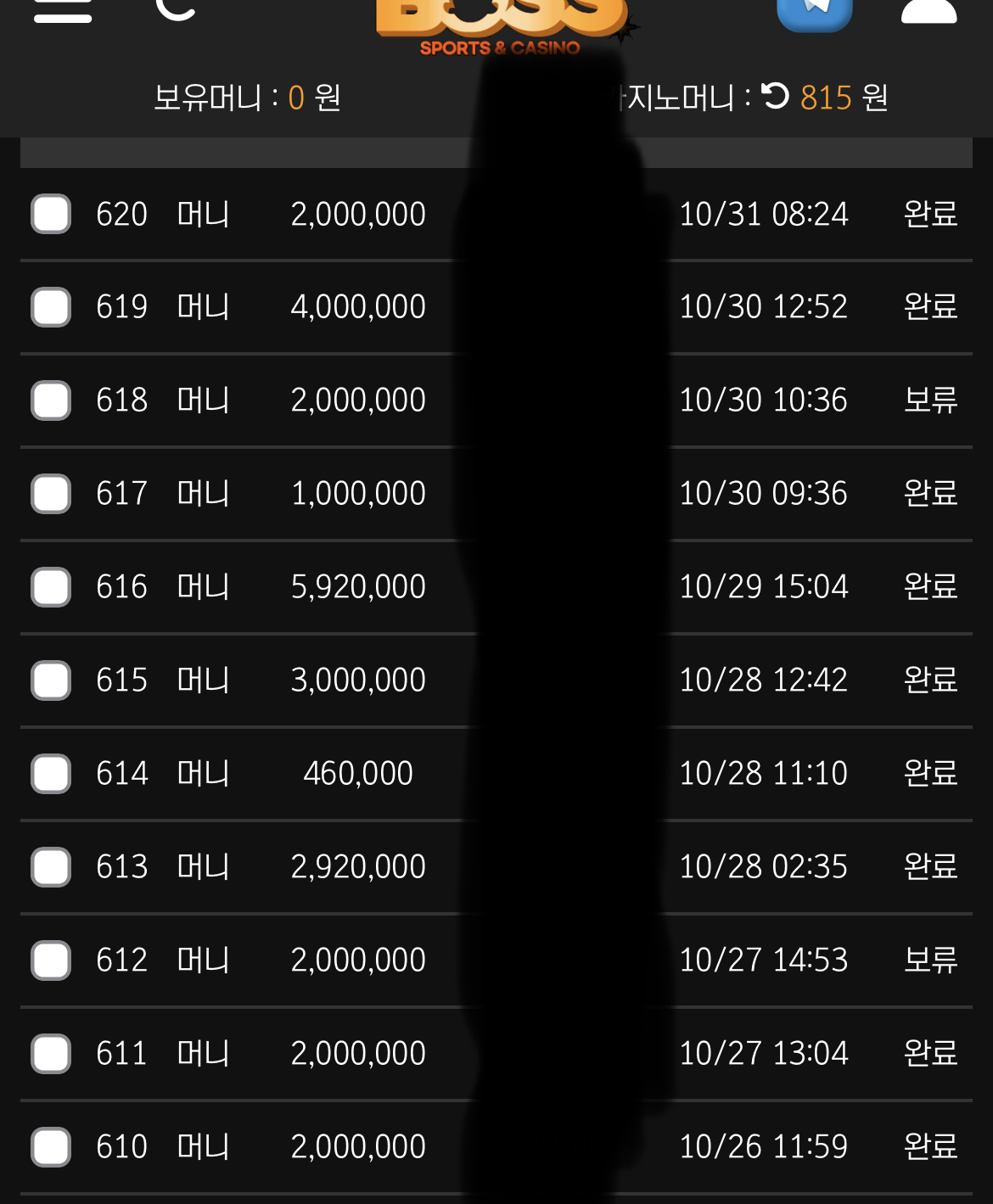Image resolution: width=993 pixels, height=1204 pixels.
Task: Open the hamburger drawer menu
Action: (63, 8)
